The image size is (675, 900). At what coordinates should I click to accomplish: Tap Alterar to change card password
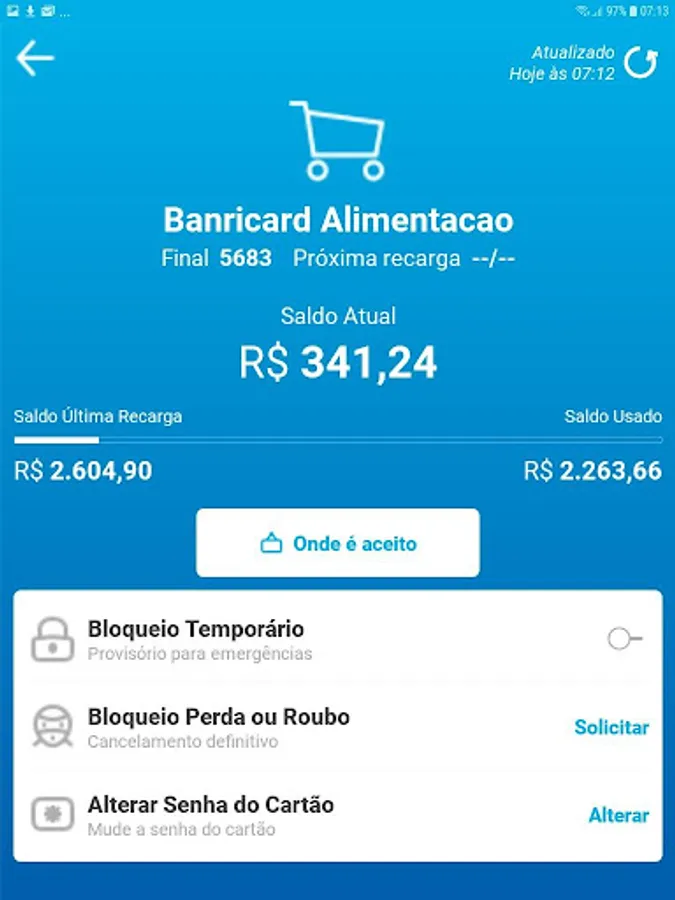618,816
